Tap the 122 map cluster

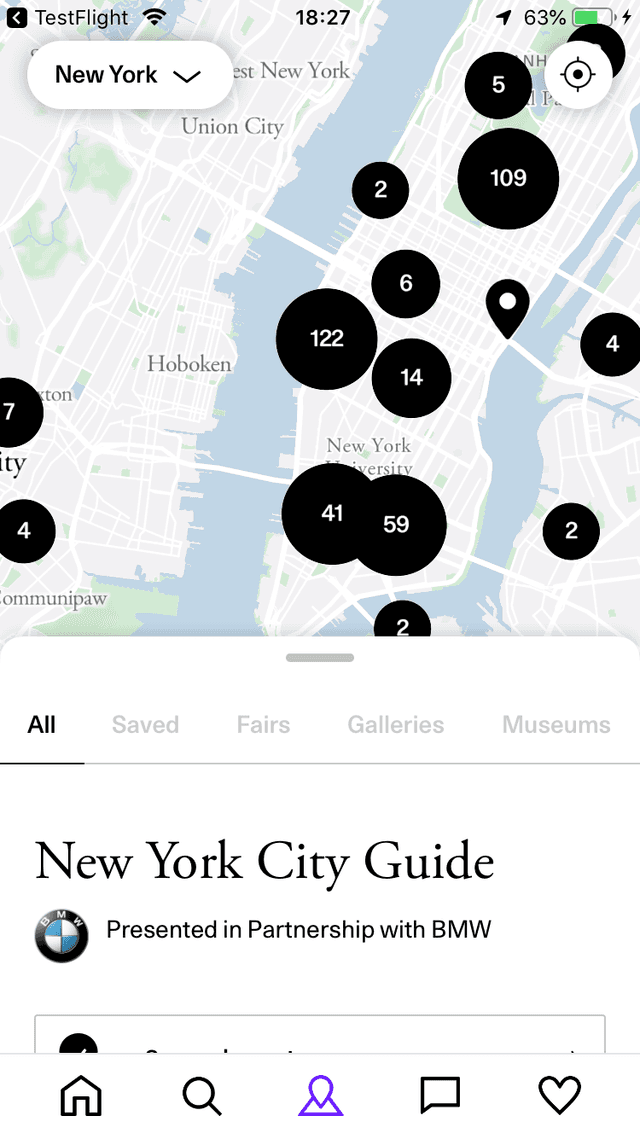326,339
